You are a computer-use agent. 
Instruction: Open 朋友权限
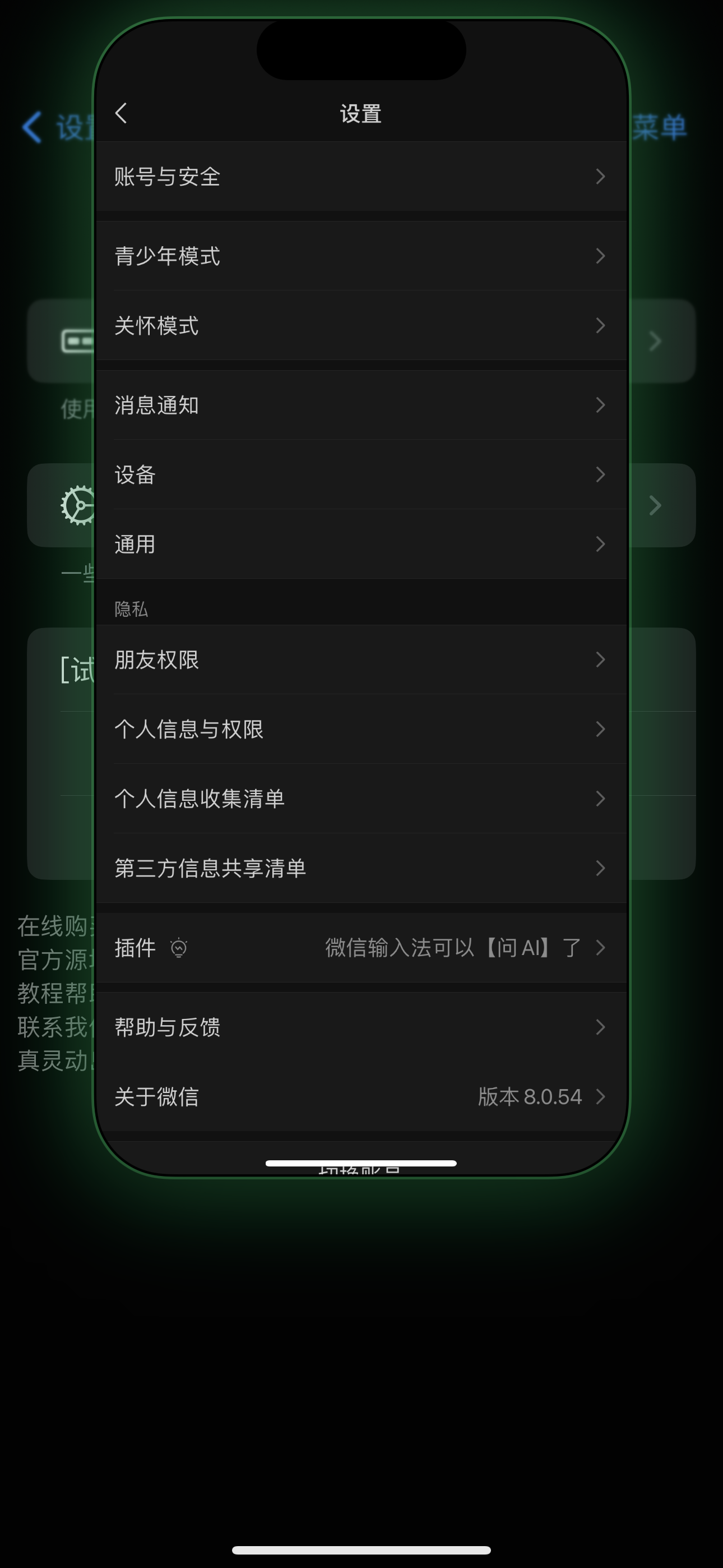[x=361, y=660]
